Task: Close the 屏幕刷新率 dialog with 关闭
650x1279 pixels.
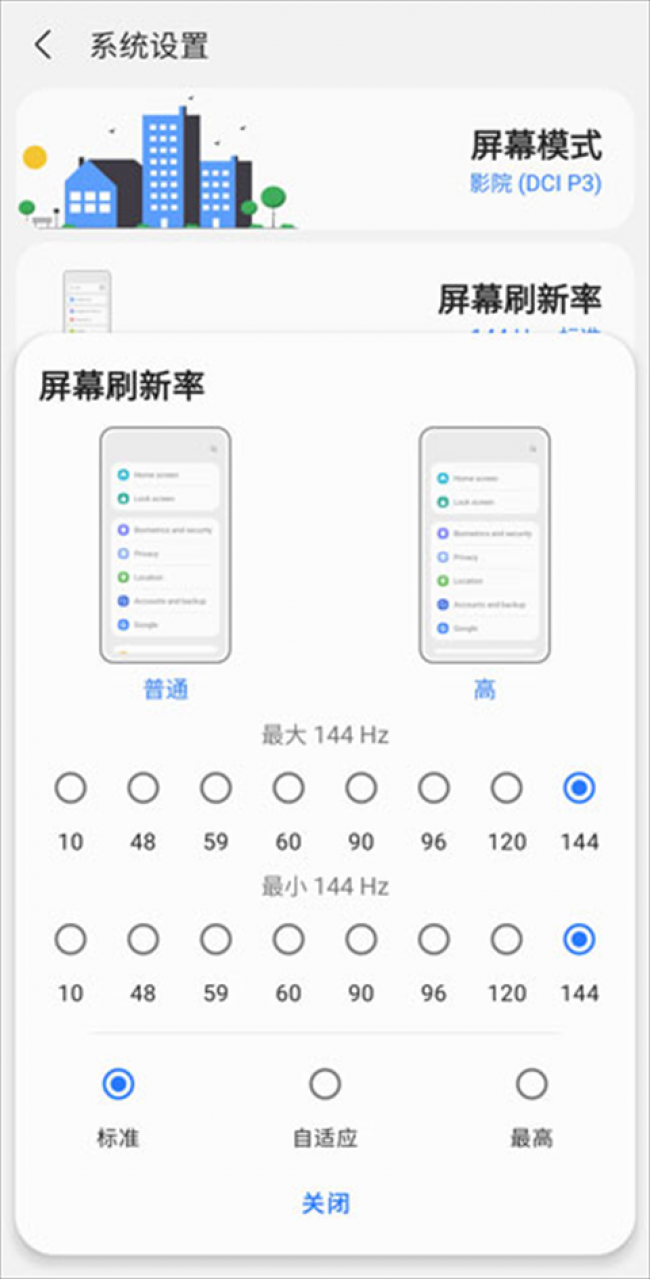Action: coord(325,1202)
